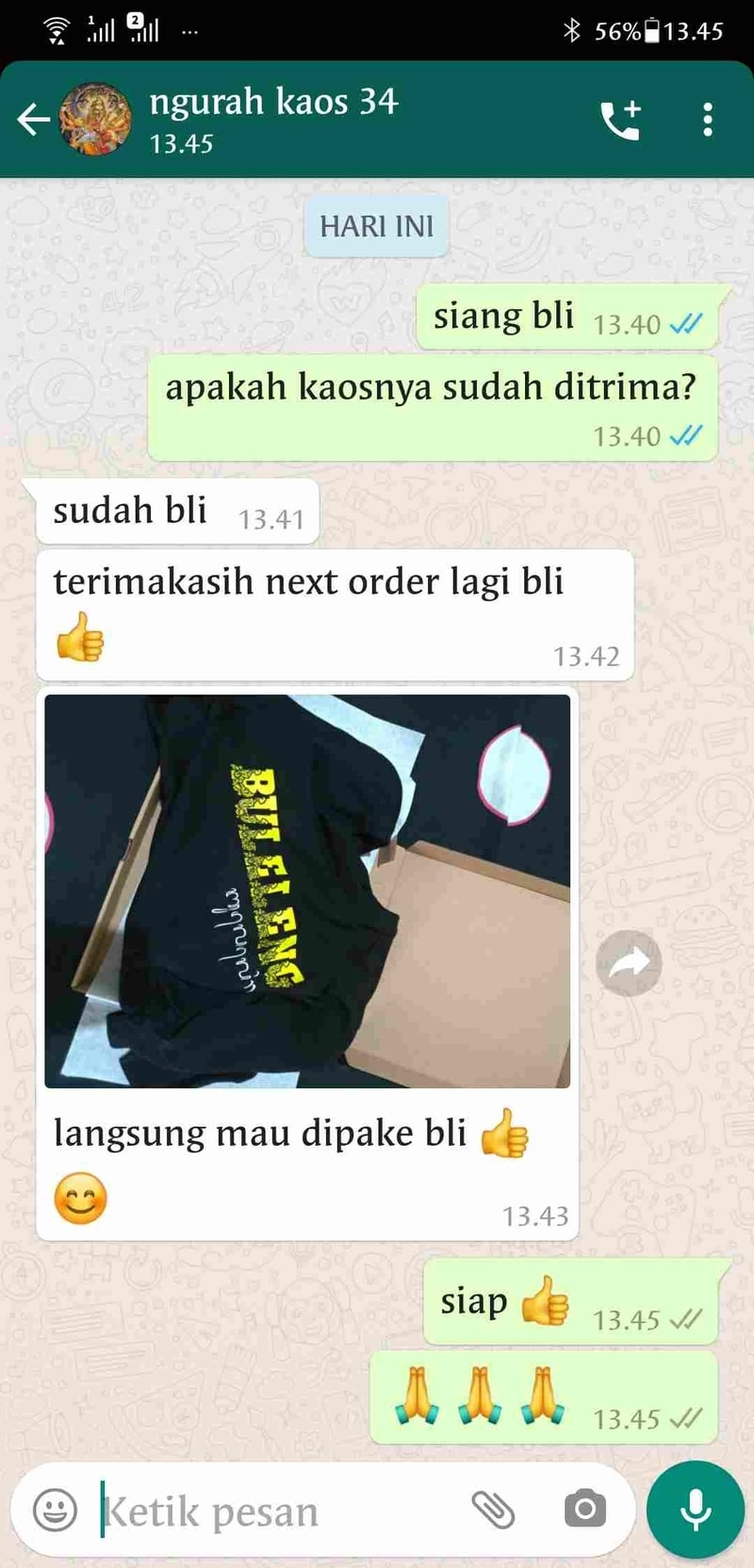The image size is (754, 1568).
Task: Open the black t-shirt photo
Action: tap(307, 890)
